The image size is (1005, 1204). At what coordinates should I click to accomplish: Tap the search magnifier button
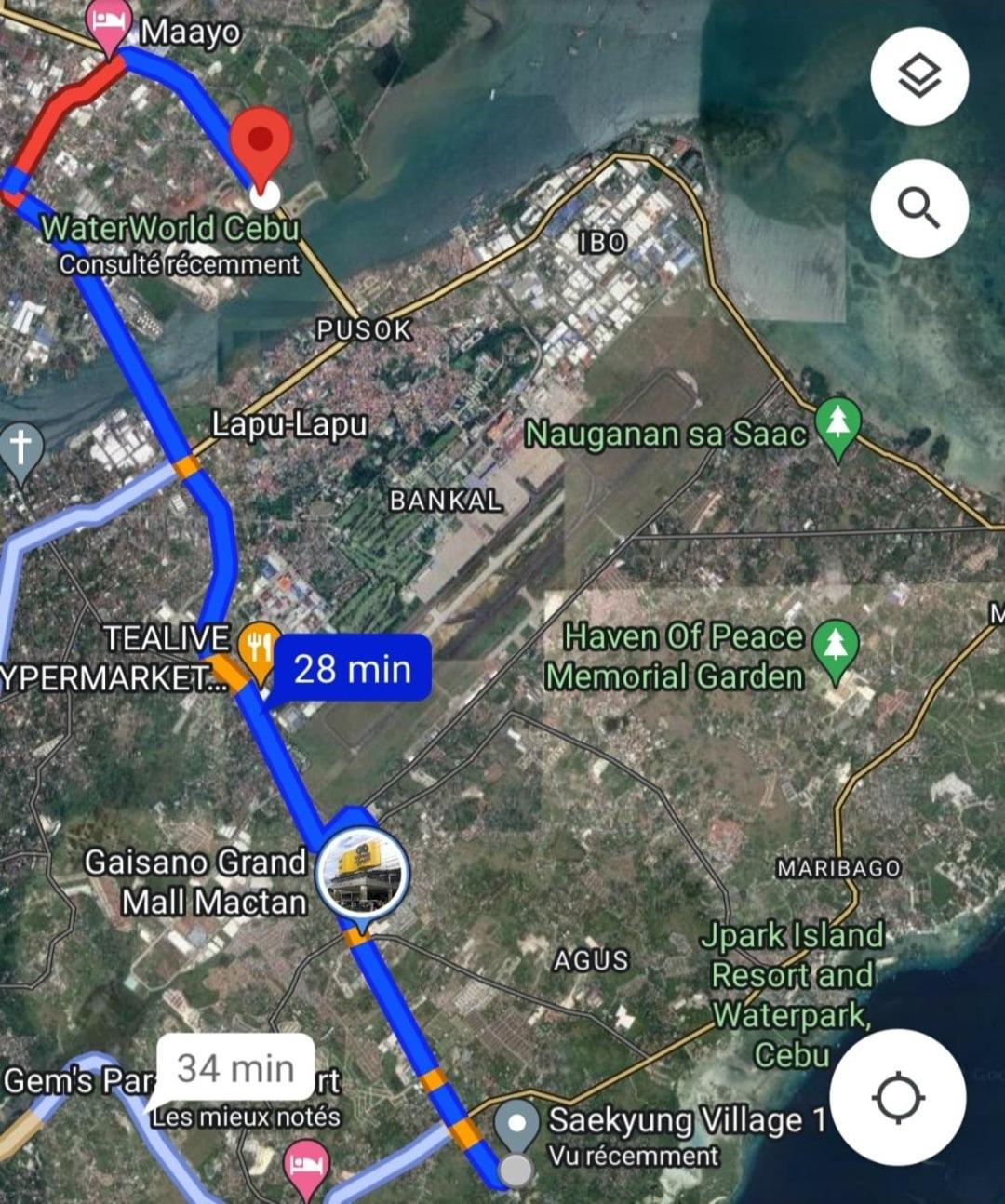click(919, 207)
